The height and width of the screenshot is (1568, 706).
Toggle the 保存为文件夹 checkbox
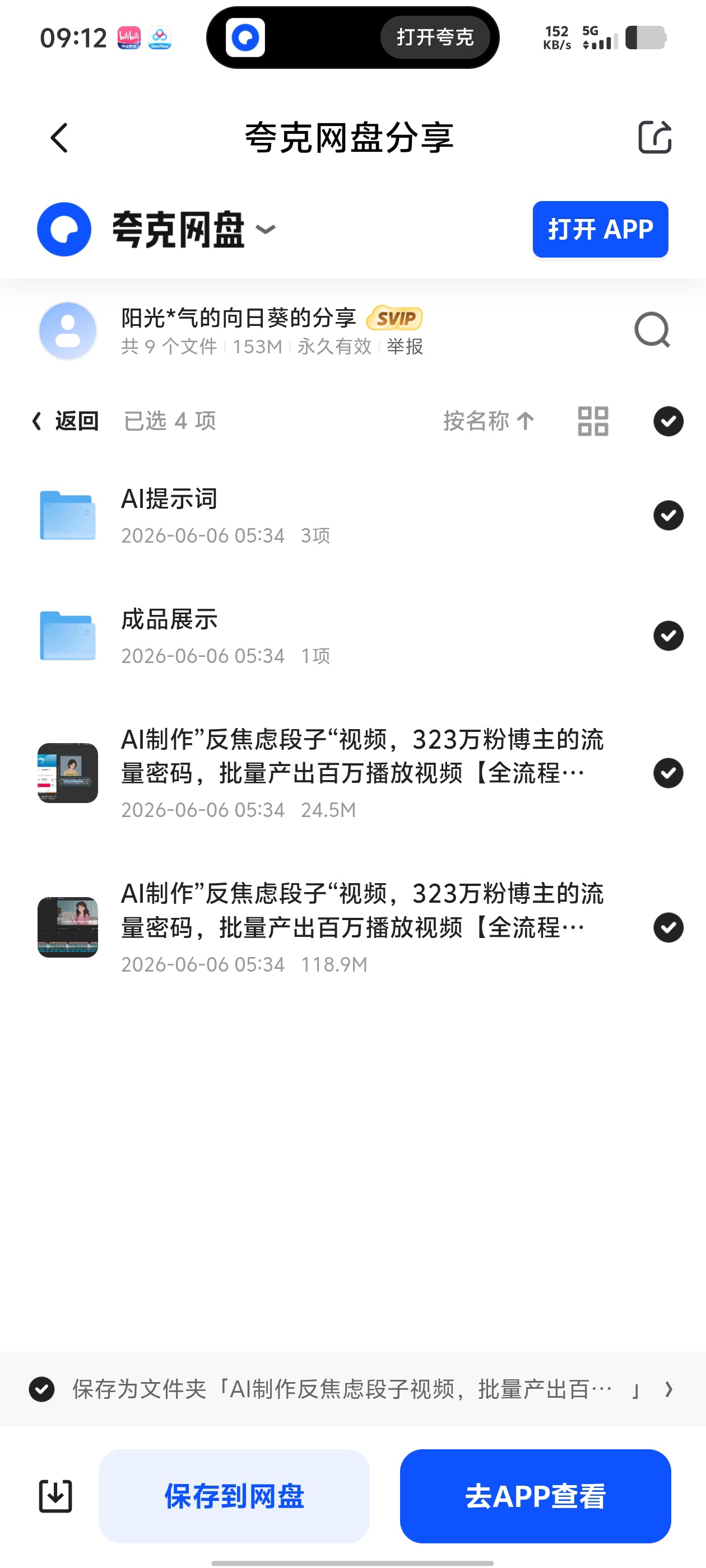coord(42,1390)
